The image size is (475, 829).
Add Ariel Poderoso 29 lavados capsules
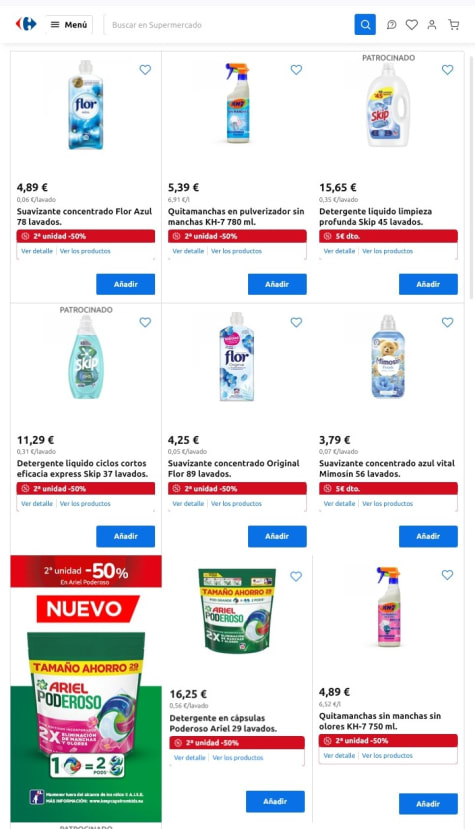[x=275, y=802]
